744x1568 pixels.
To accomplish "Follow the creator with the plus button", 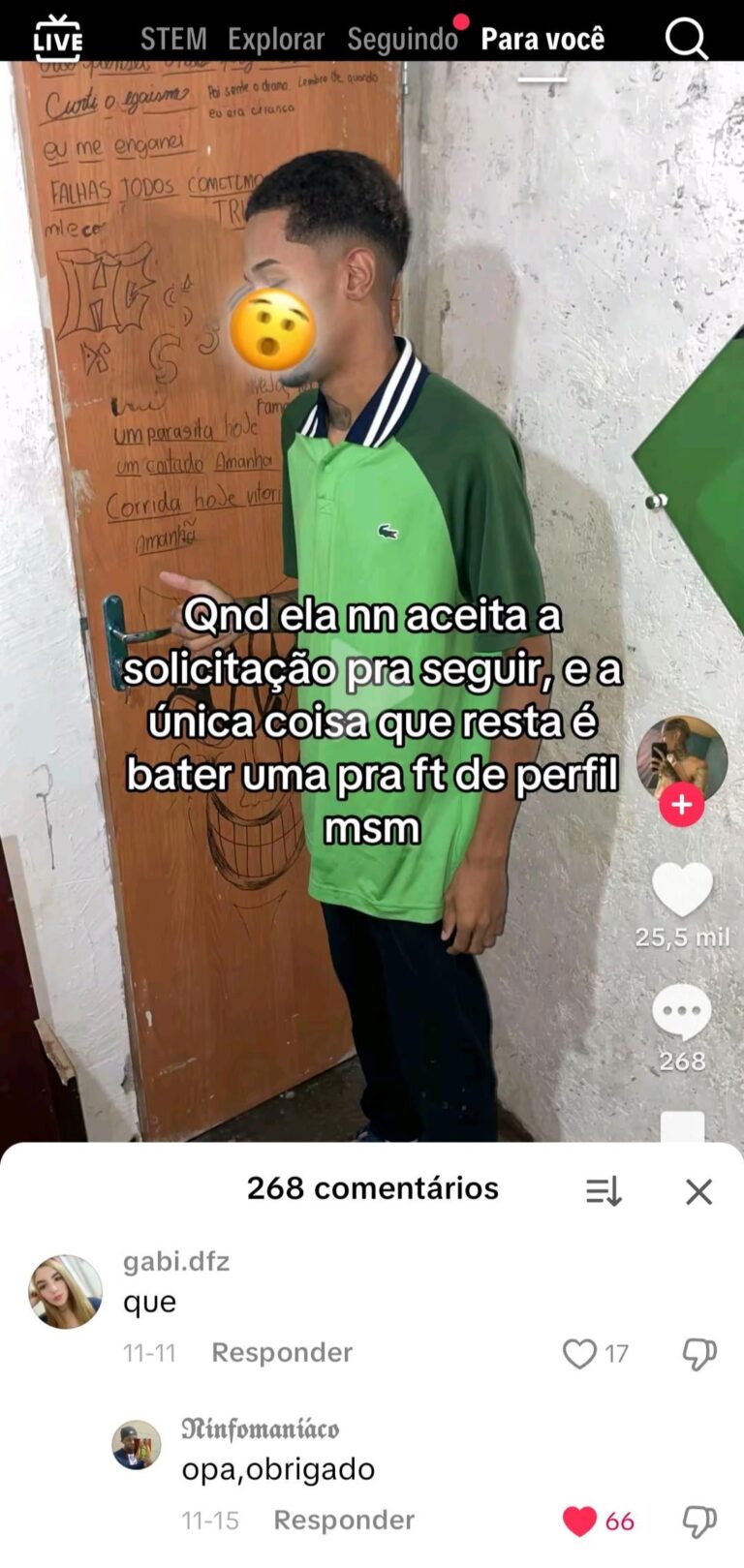I will click(x=682, y=804).
